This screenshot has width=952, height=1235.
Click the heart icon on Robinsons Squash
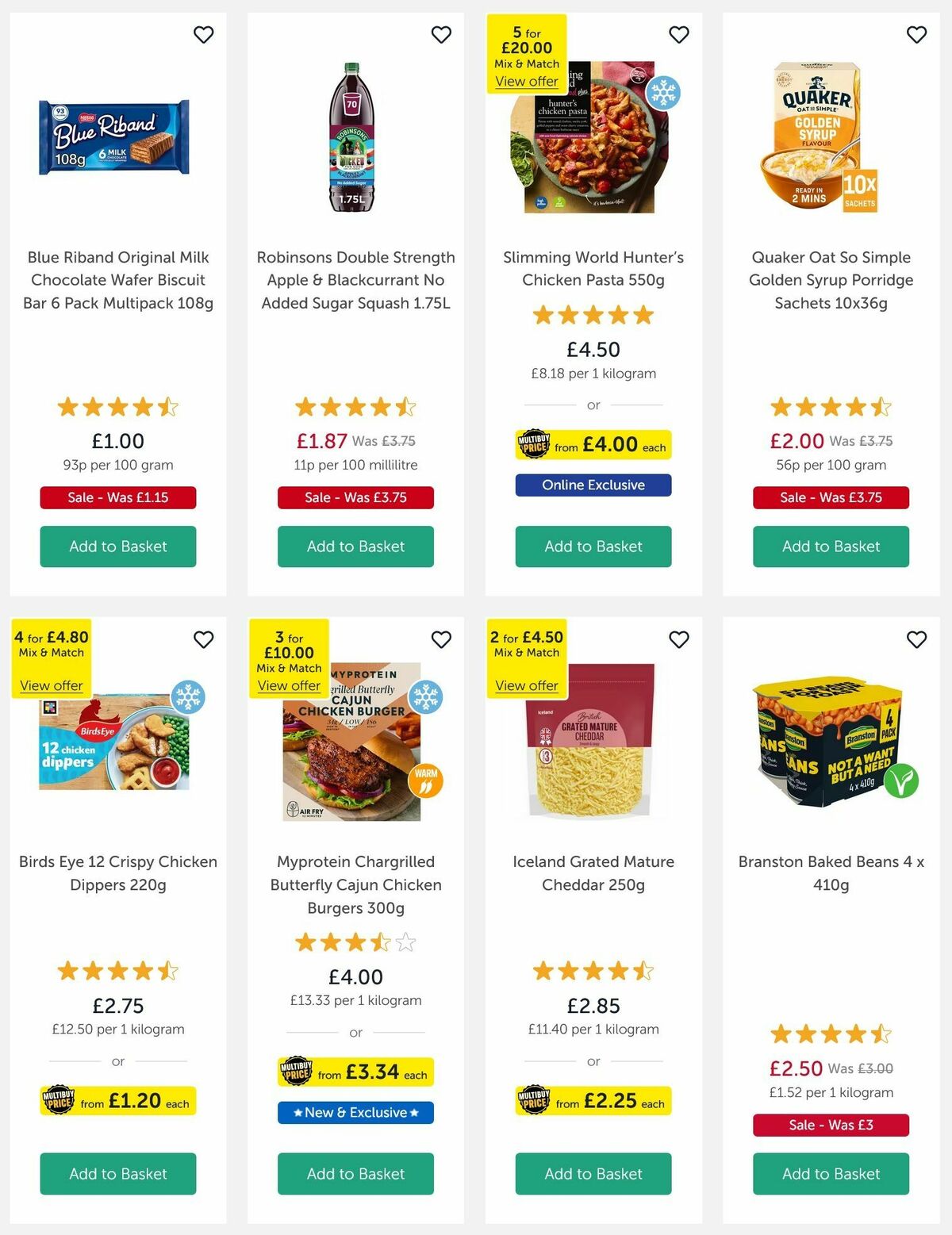pos(441,35)
